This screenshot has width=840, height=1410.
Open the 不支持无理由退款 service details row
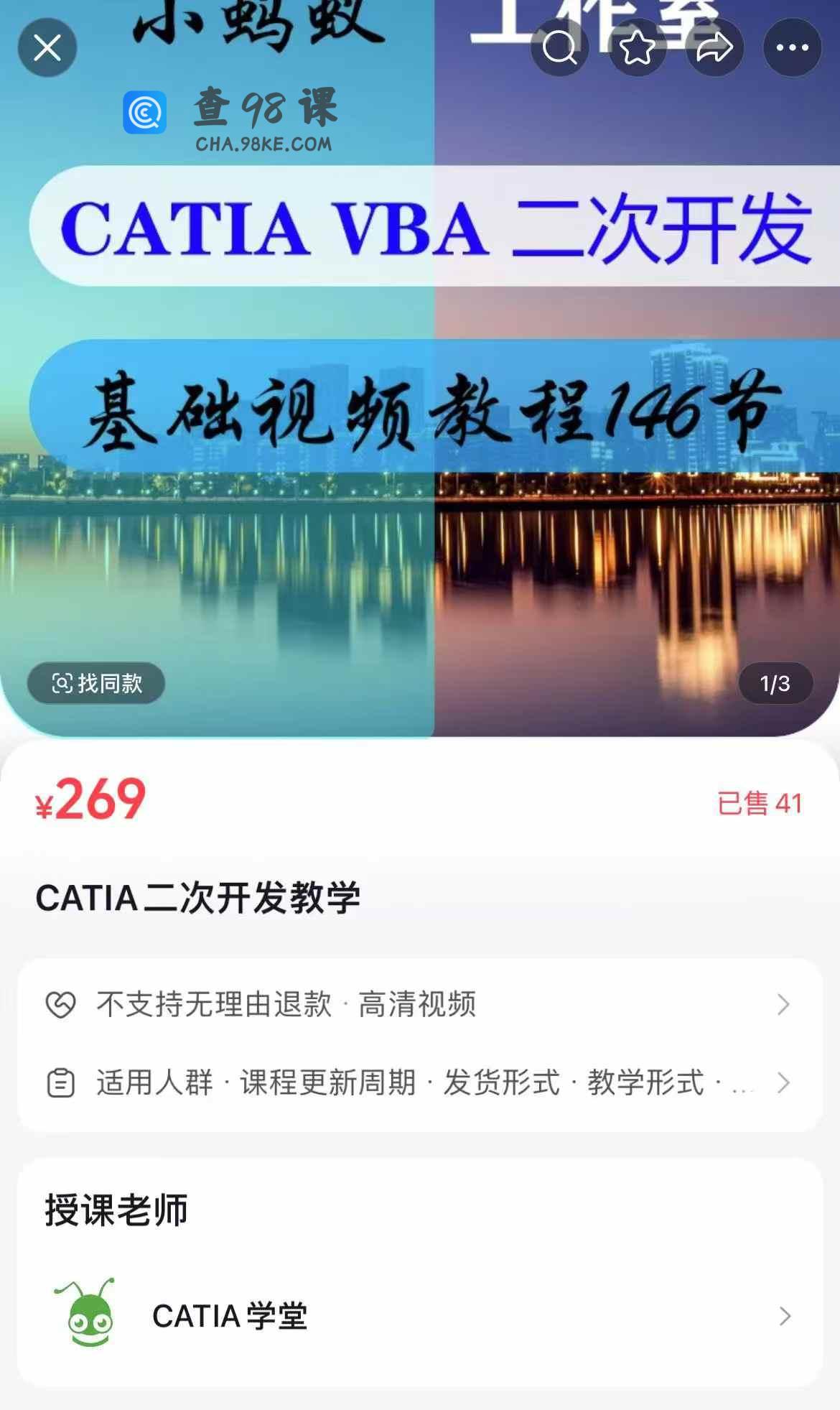[419, 1004]
